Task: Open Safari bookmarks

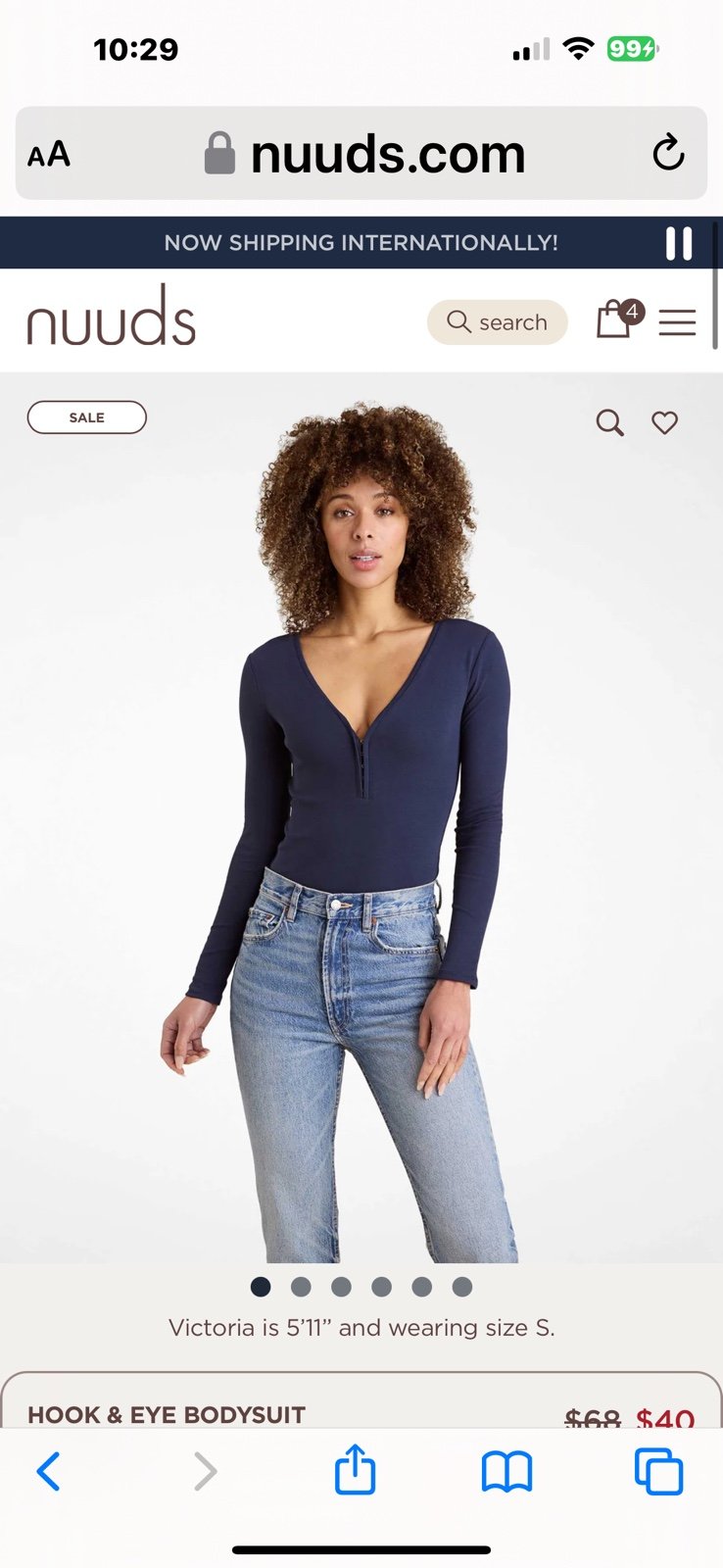Action: [506, 1471]
